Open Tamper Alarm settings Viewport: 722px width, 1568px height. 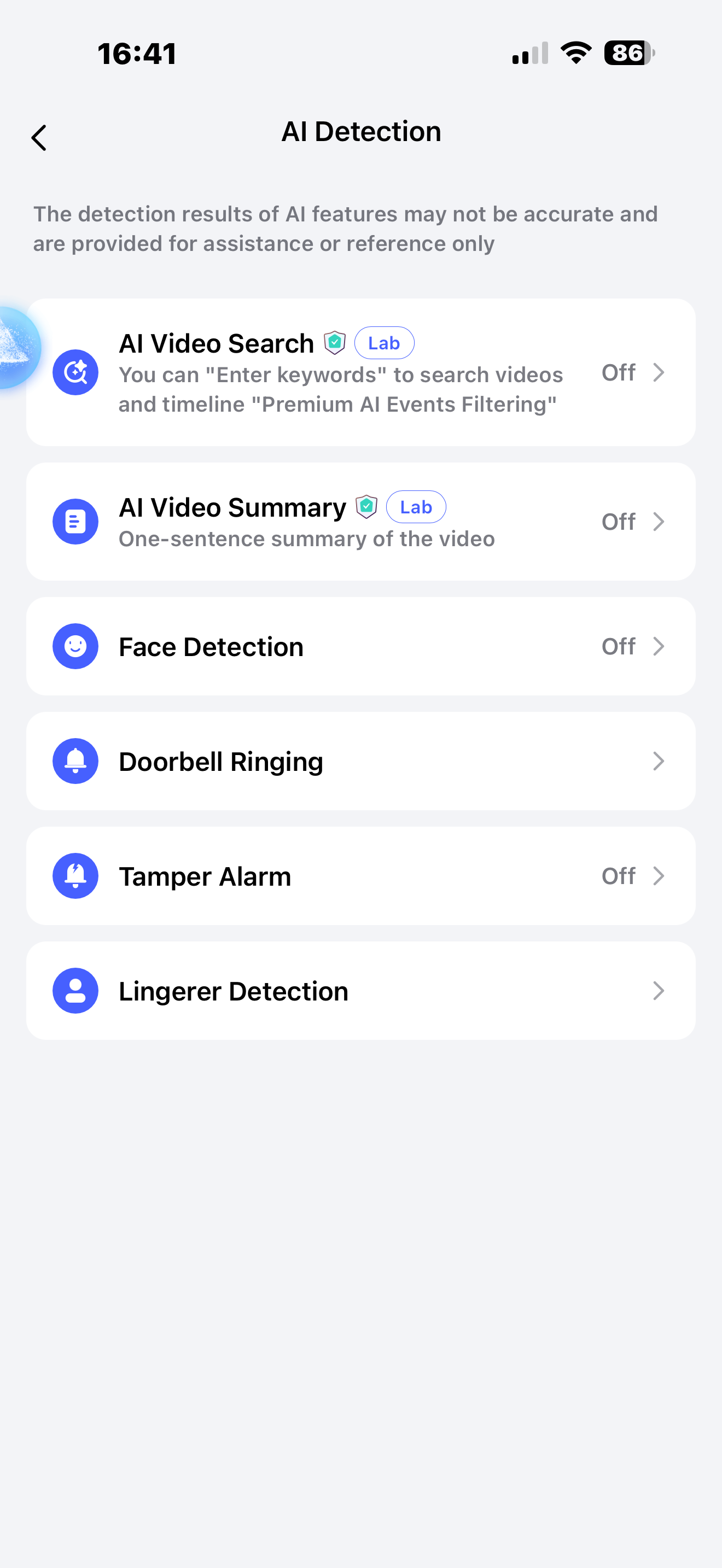pos(360,876)
